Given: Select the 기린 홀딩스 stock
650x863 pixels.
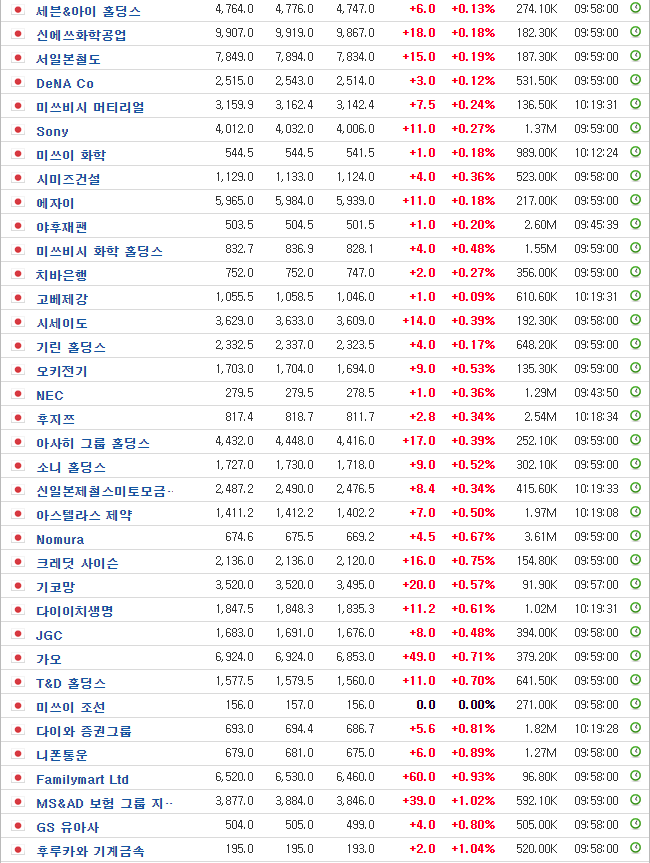Looking at the screenshot, I should point(70,347).
